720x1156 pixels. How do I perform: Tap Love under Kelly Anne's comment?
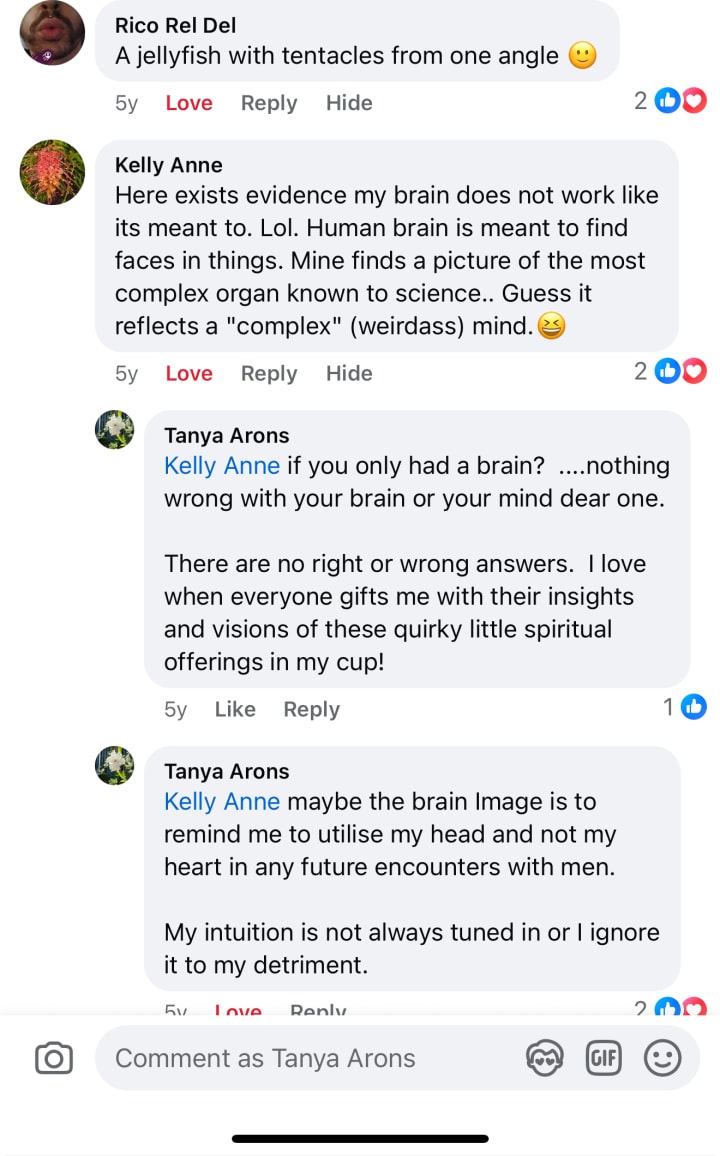(189, 373)
